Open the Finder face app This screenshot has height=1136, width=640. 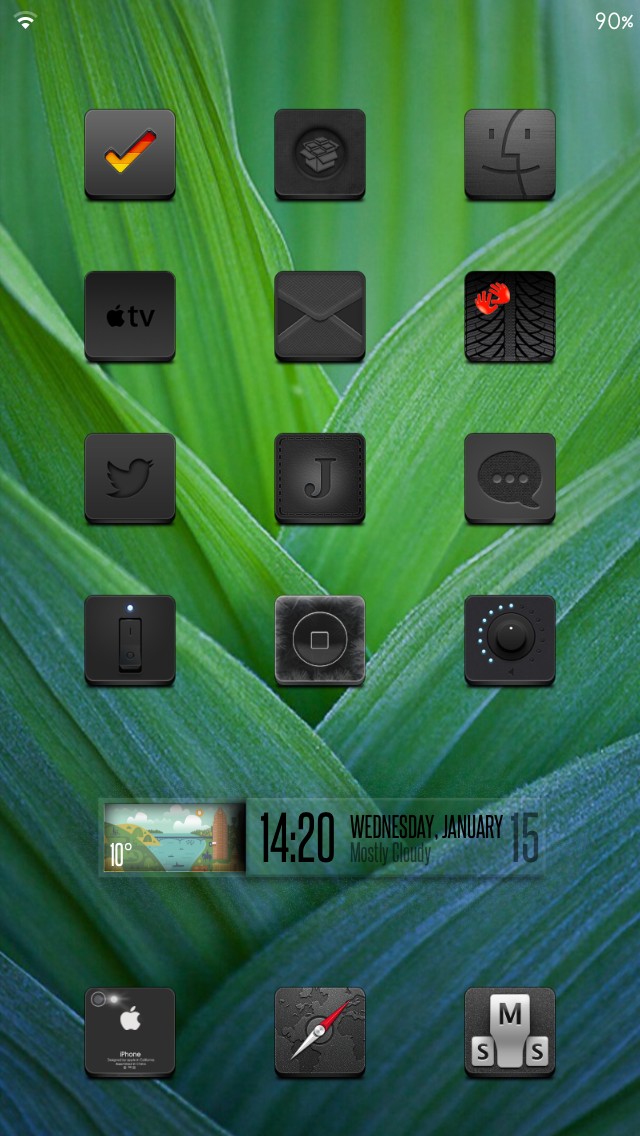point(510,154)
